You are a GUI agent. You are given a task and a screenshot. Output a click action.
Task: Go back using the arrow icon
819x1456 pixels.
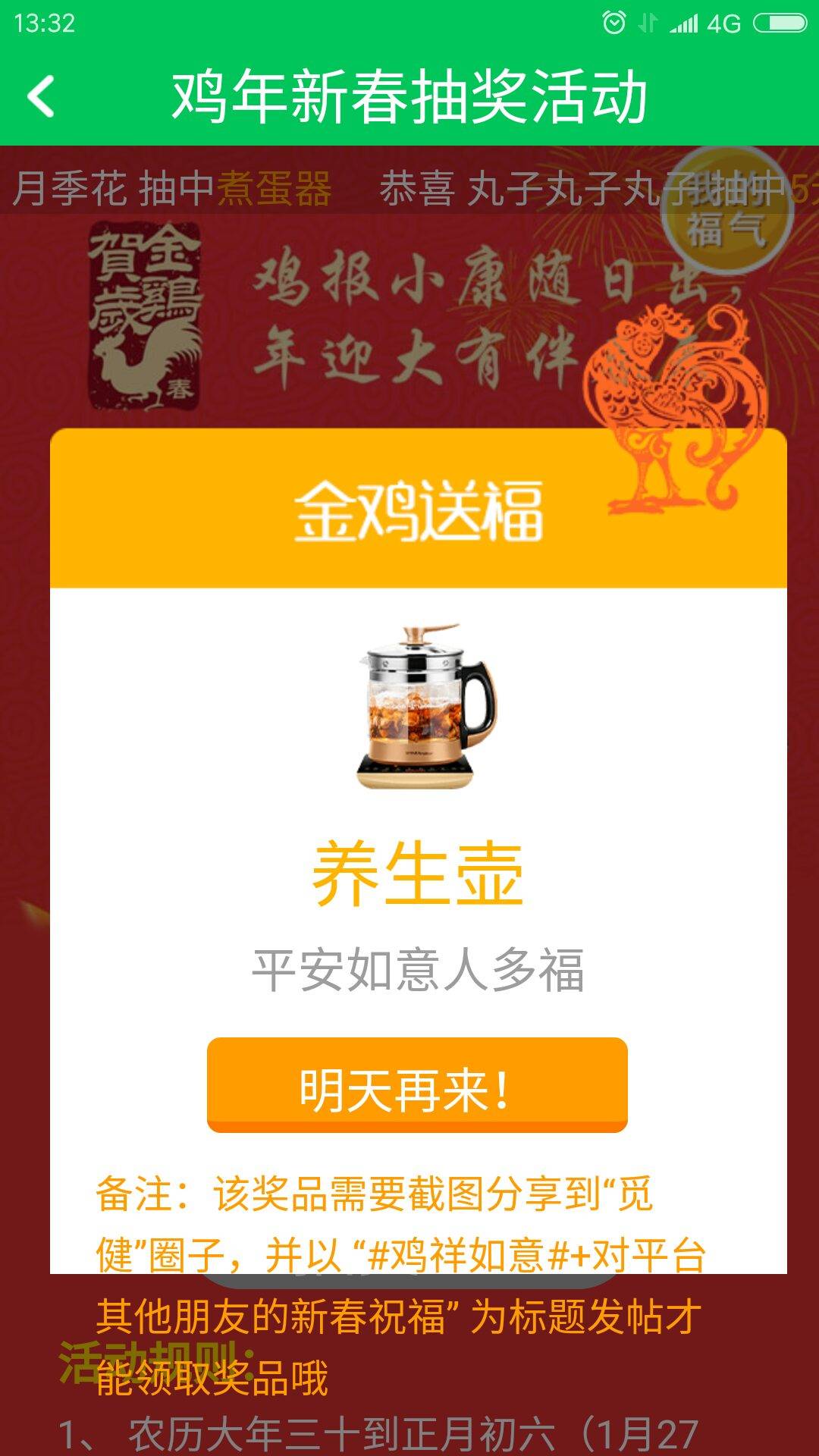click(42, 96)
